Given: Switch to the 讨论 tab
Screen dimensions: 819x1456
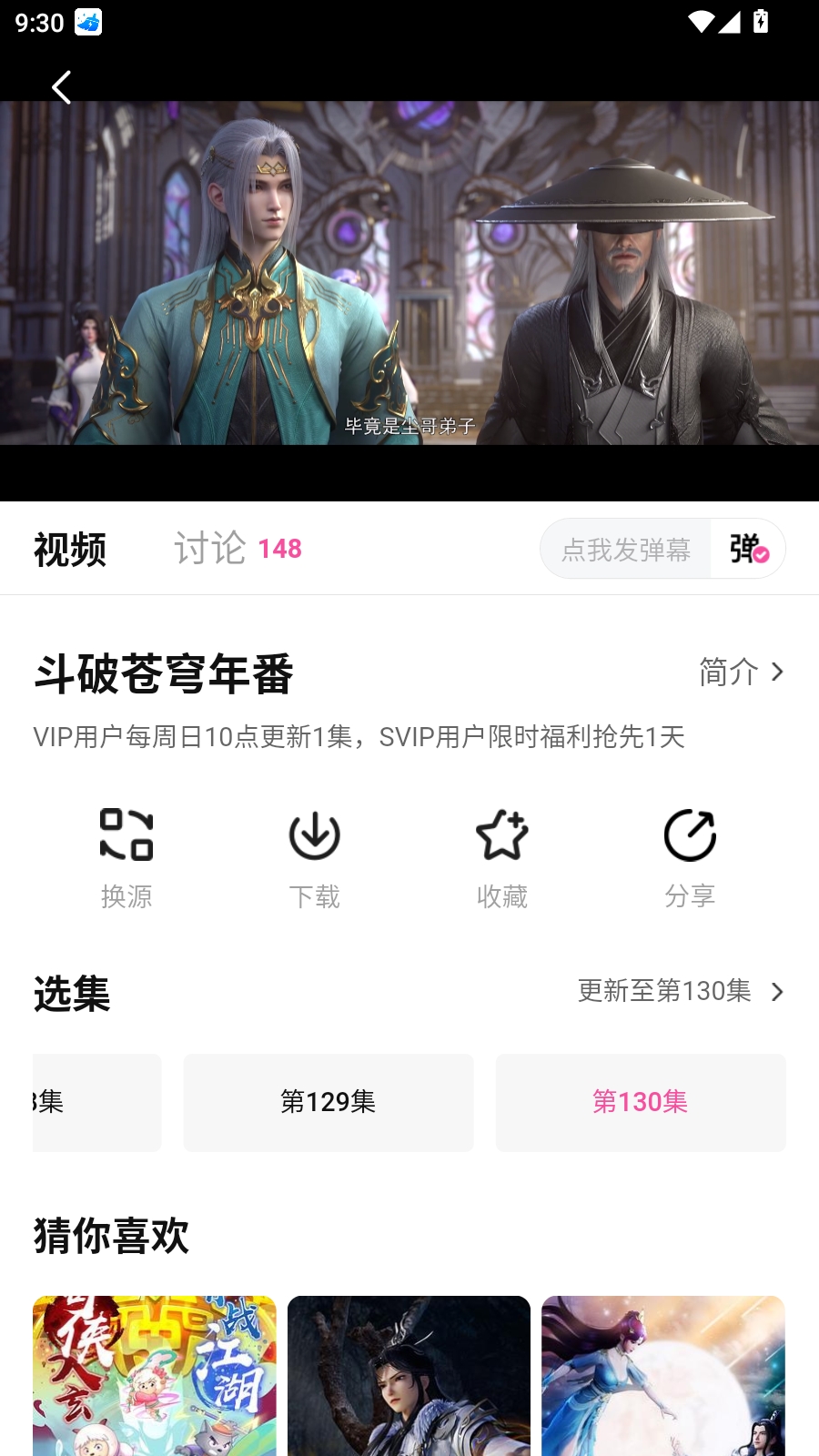Looking at the screenshot, I should tap(237, 549).
